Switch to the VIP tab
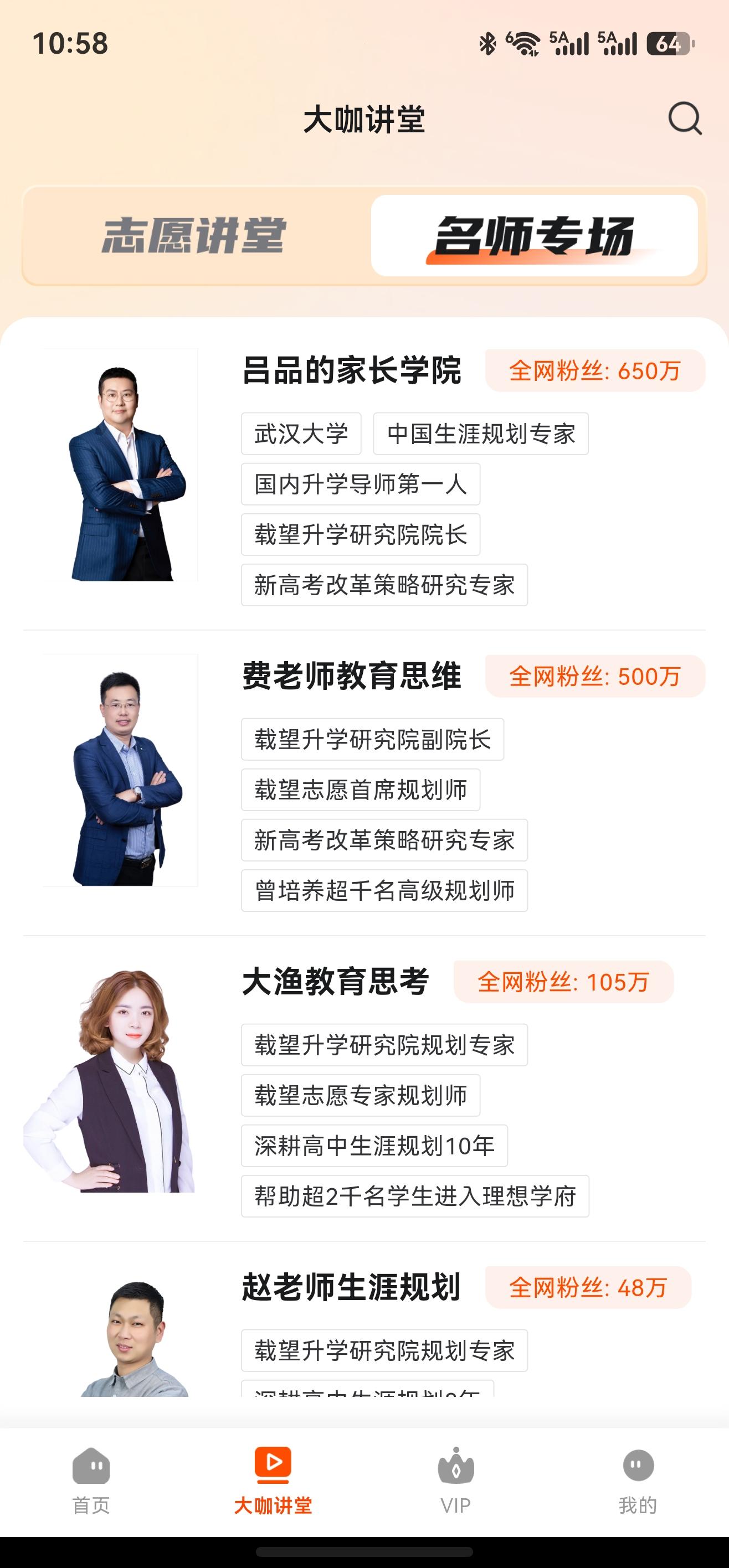This screenshot has height=1568, width=729. pyautogui.click(x=455, y=1482)
